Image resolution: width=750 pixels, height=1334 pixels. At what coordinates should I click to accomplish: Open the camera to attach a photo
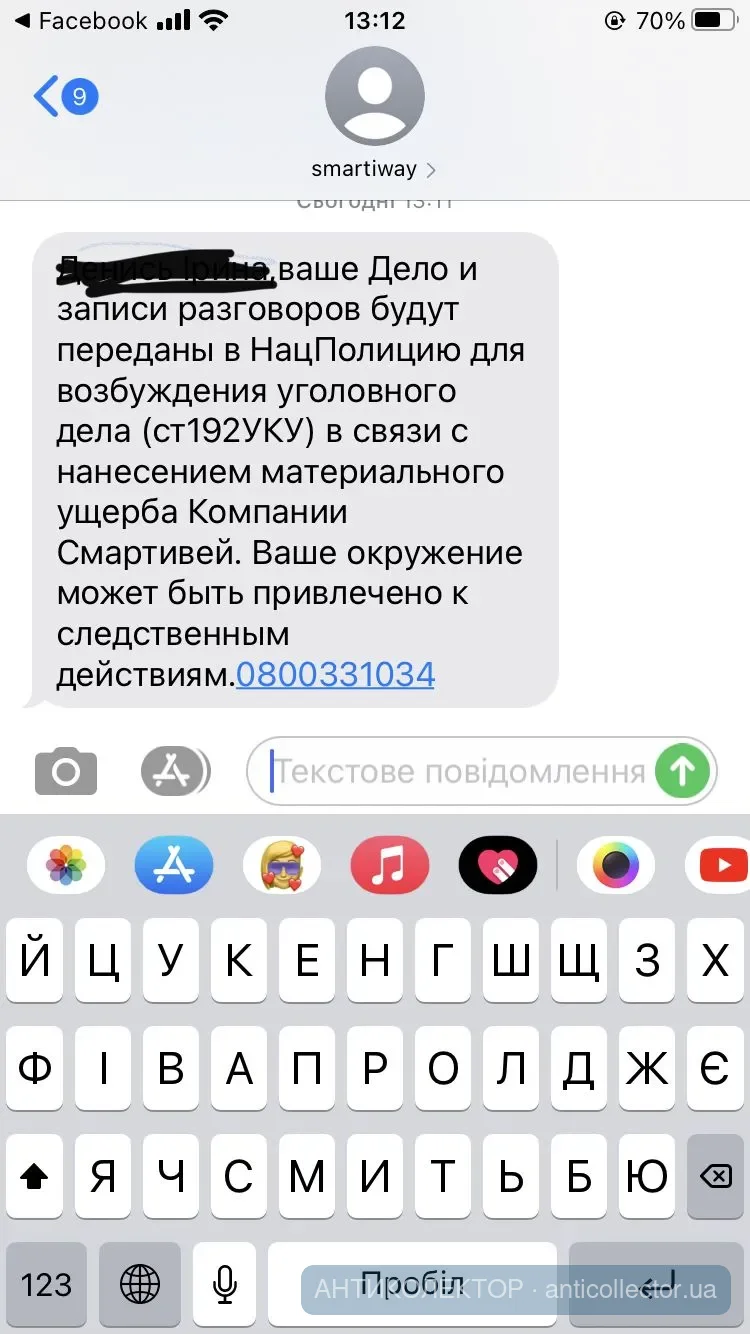tap(66, 771)
